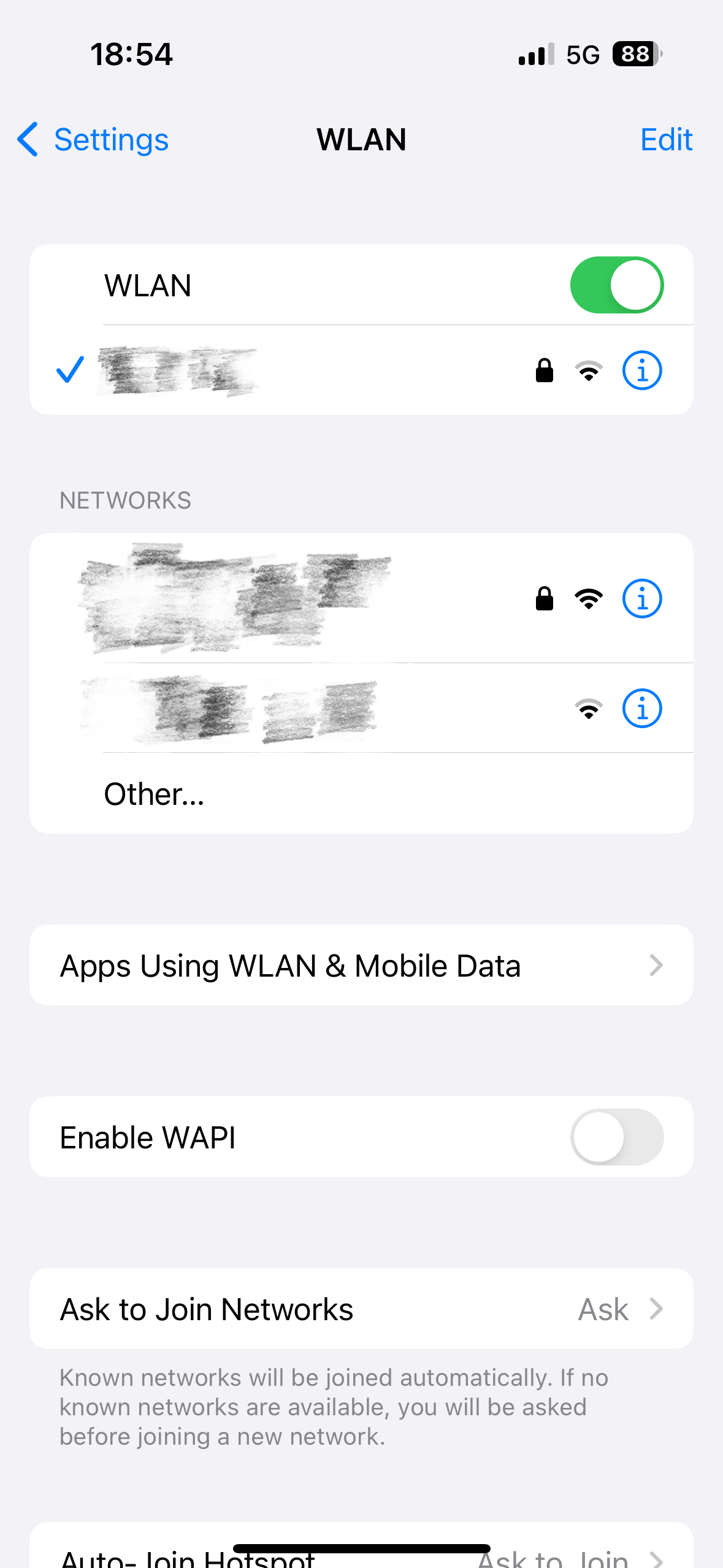Tap Edit in the top bar
723x1568 pixels.
point(665,140)
